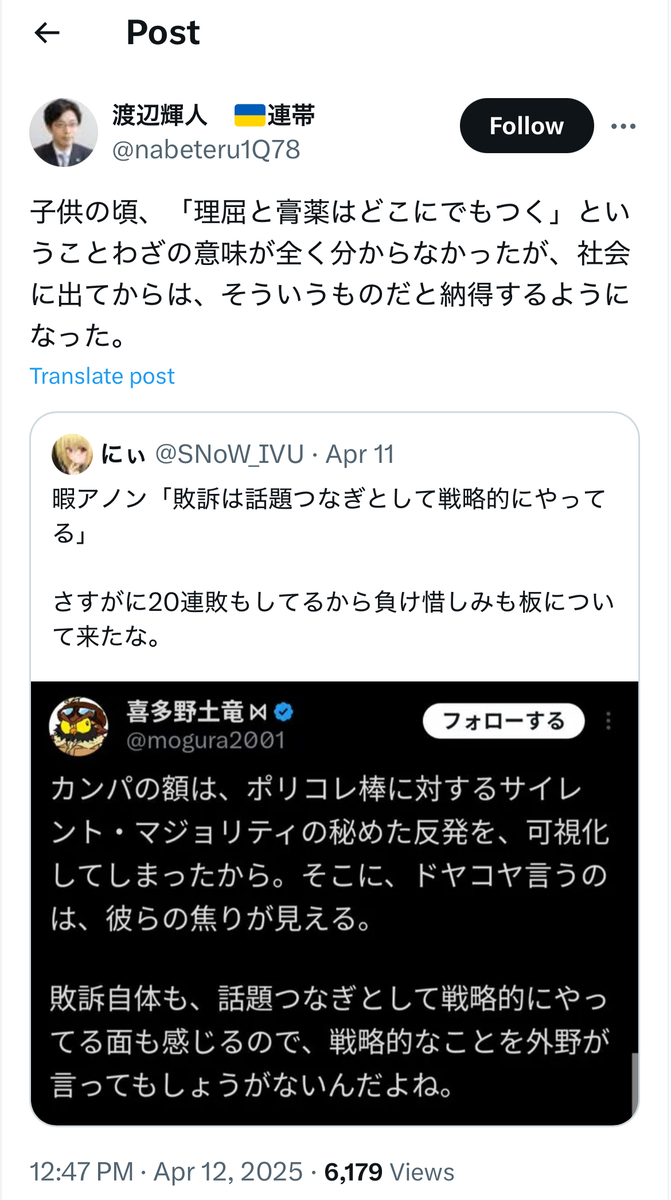Open the poster's profile picture
The width and height of the screenshot is (671, 1200).
coord(64,132)
